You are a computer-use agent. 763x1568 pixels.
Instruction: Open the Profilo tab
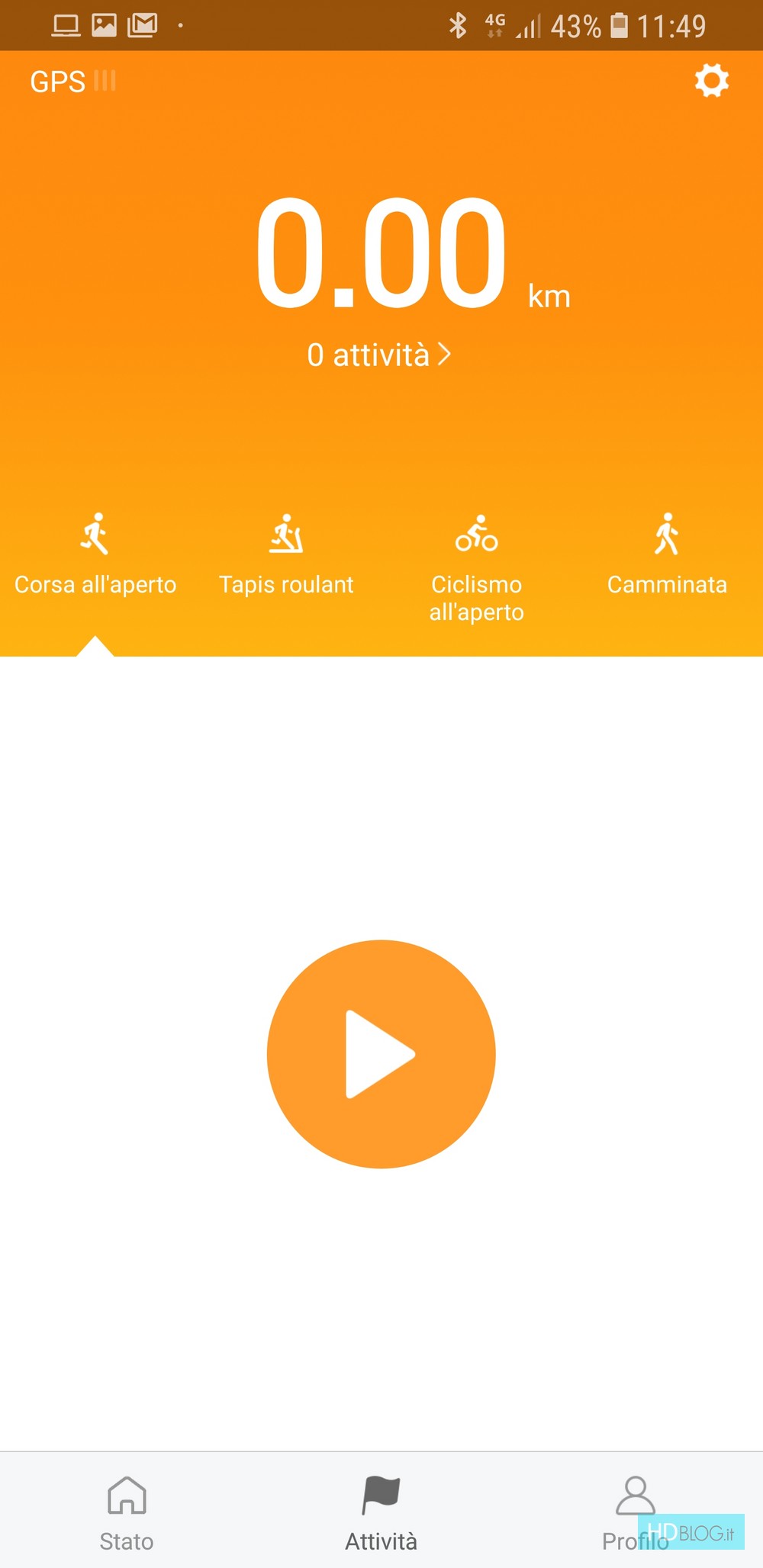coord(635,1514)
